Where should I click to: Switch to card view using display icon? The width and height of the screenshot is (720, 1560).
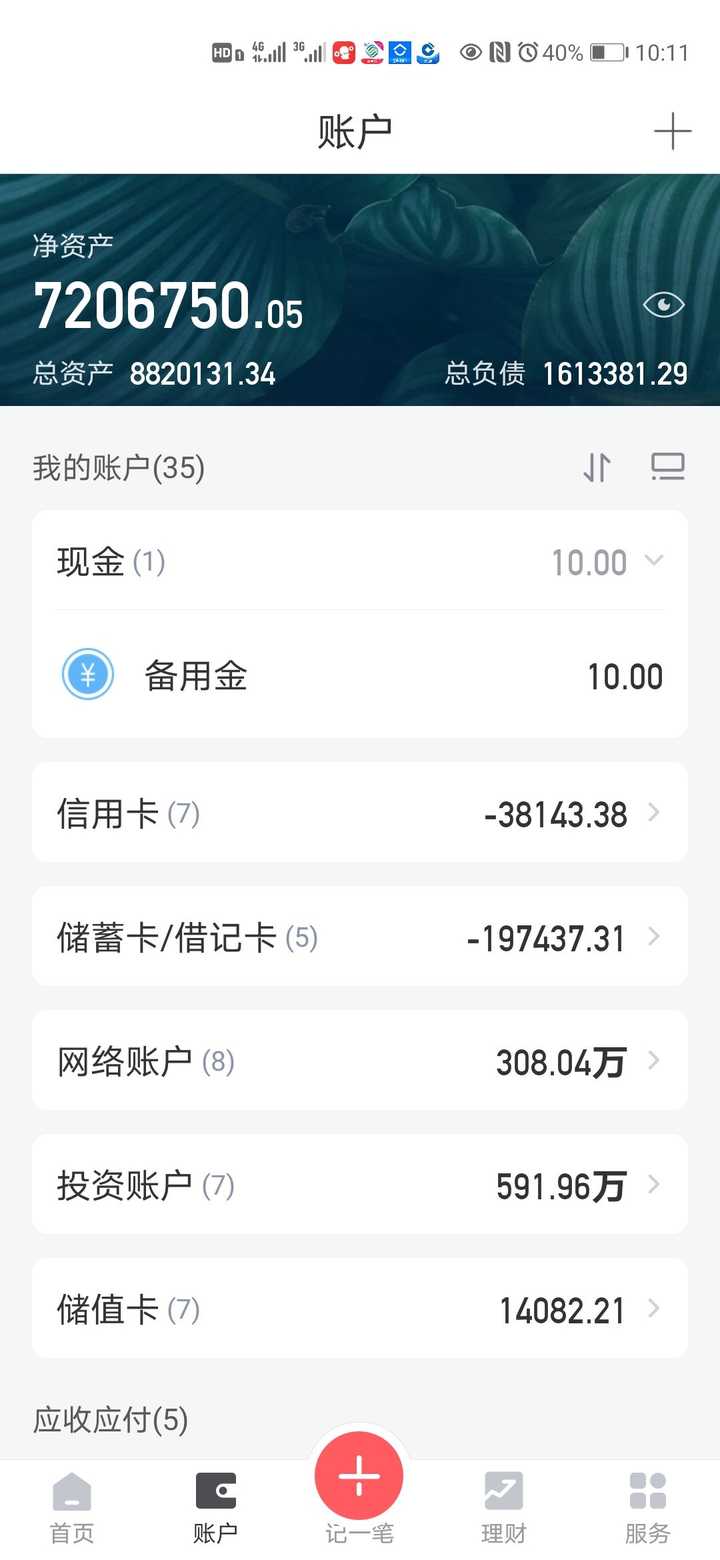(667, 466)
